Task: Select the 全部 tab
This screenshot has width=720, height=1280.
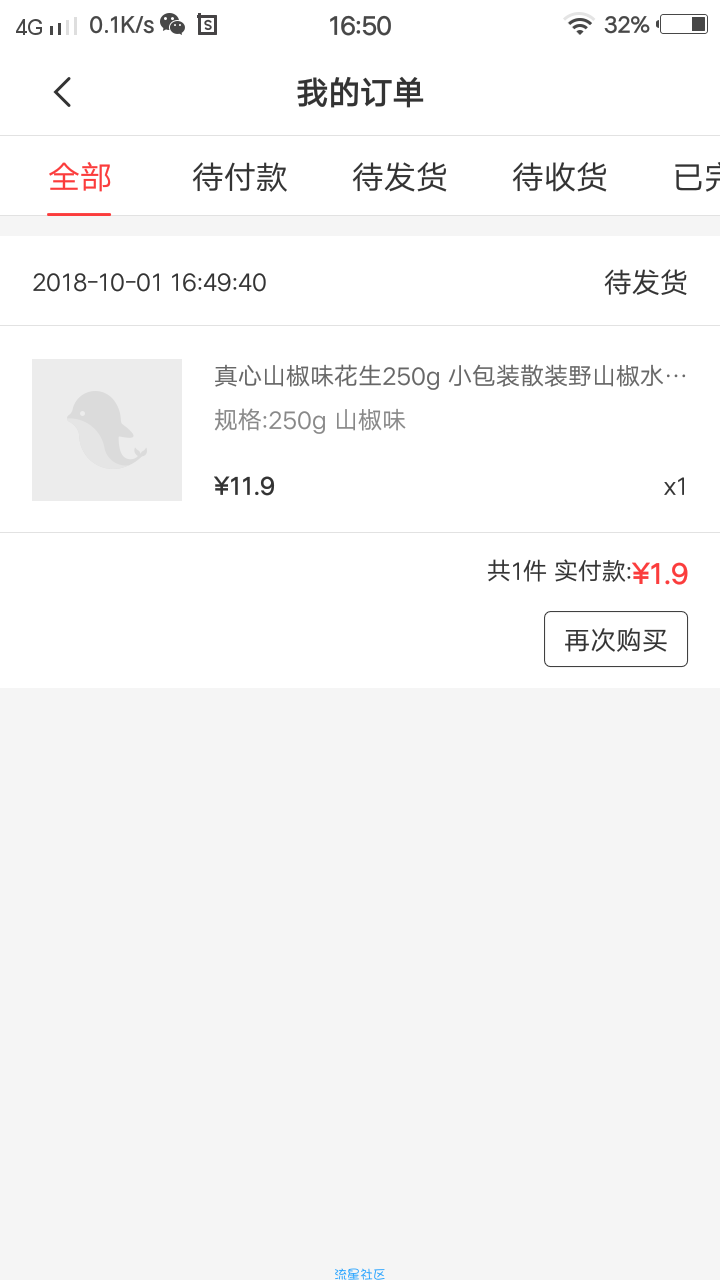Action: [x=80, y=177]
